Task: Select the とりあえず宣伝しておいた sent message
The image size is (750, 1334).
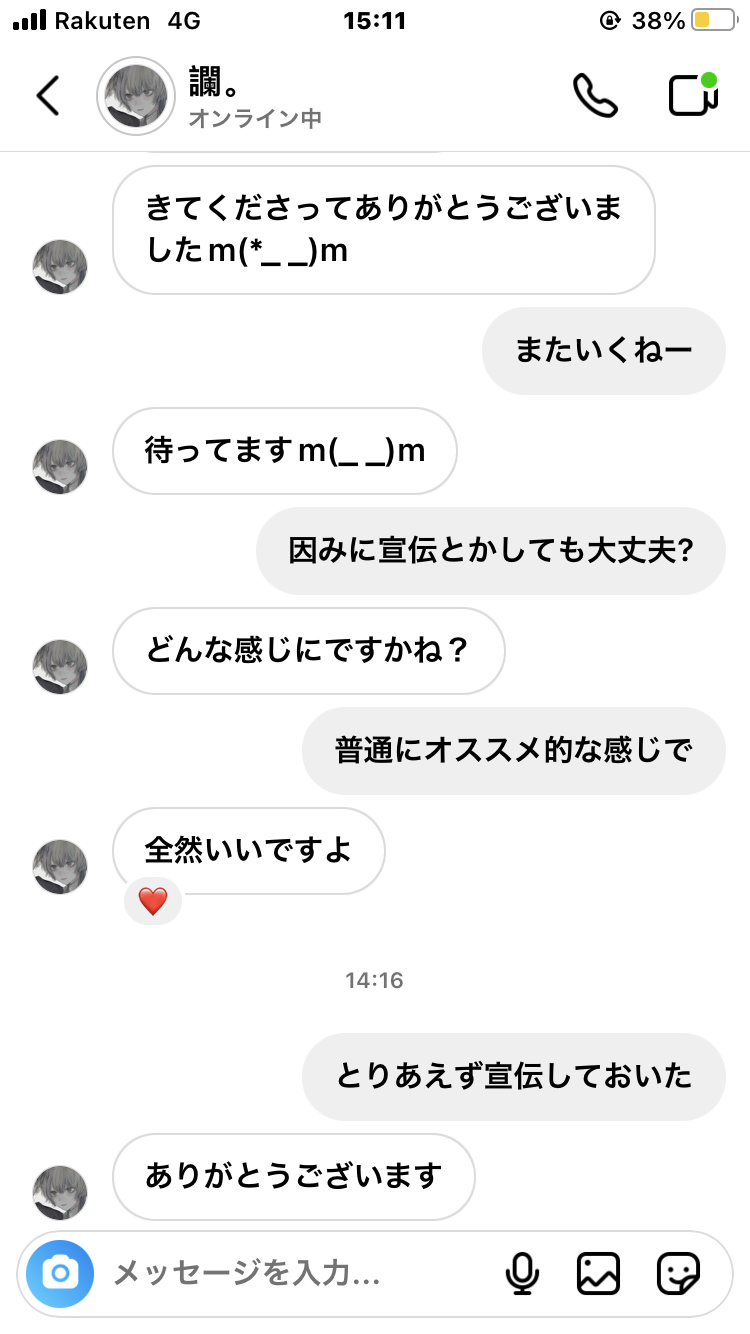Action: (513, 1076)
